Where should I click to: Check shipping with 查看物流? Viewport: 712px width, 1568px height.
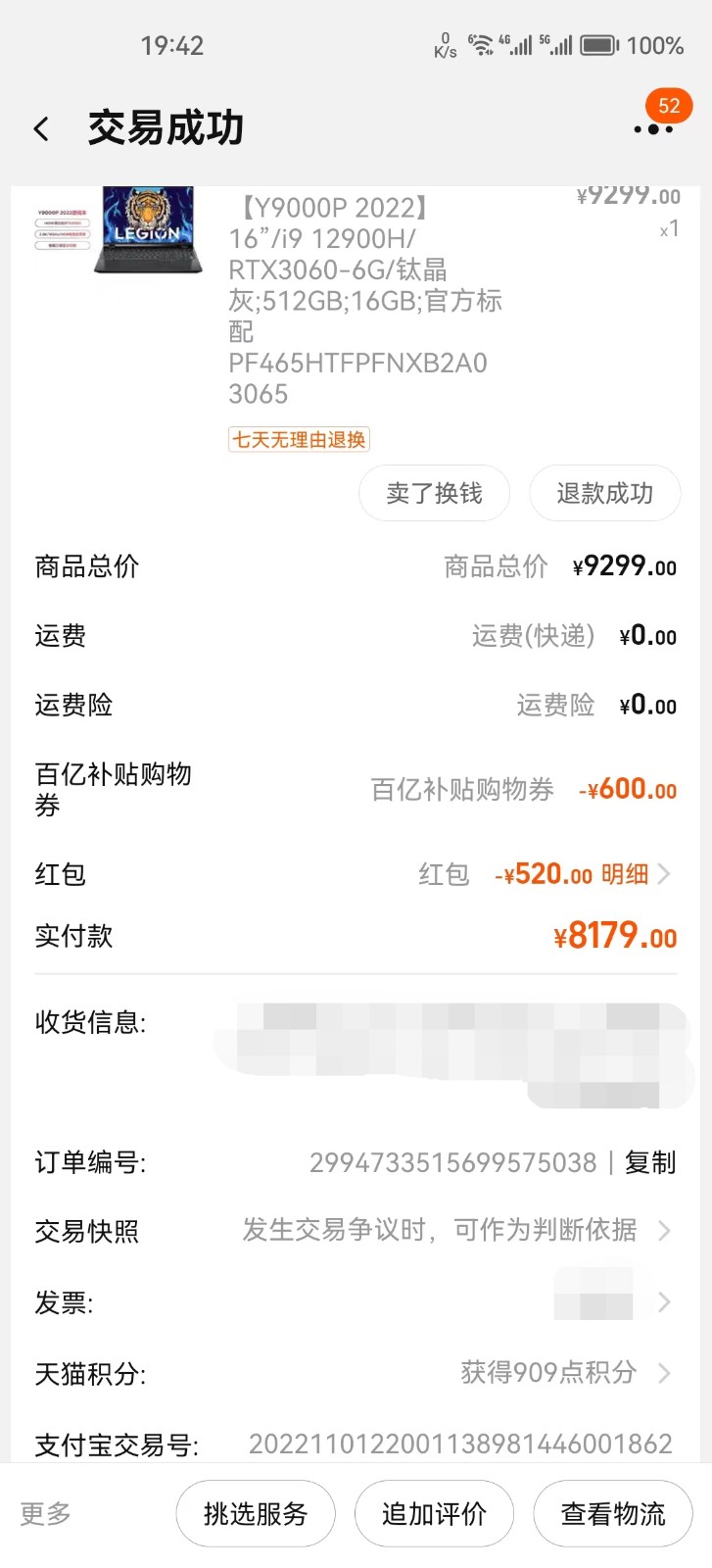point(612,1514)
